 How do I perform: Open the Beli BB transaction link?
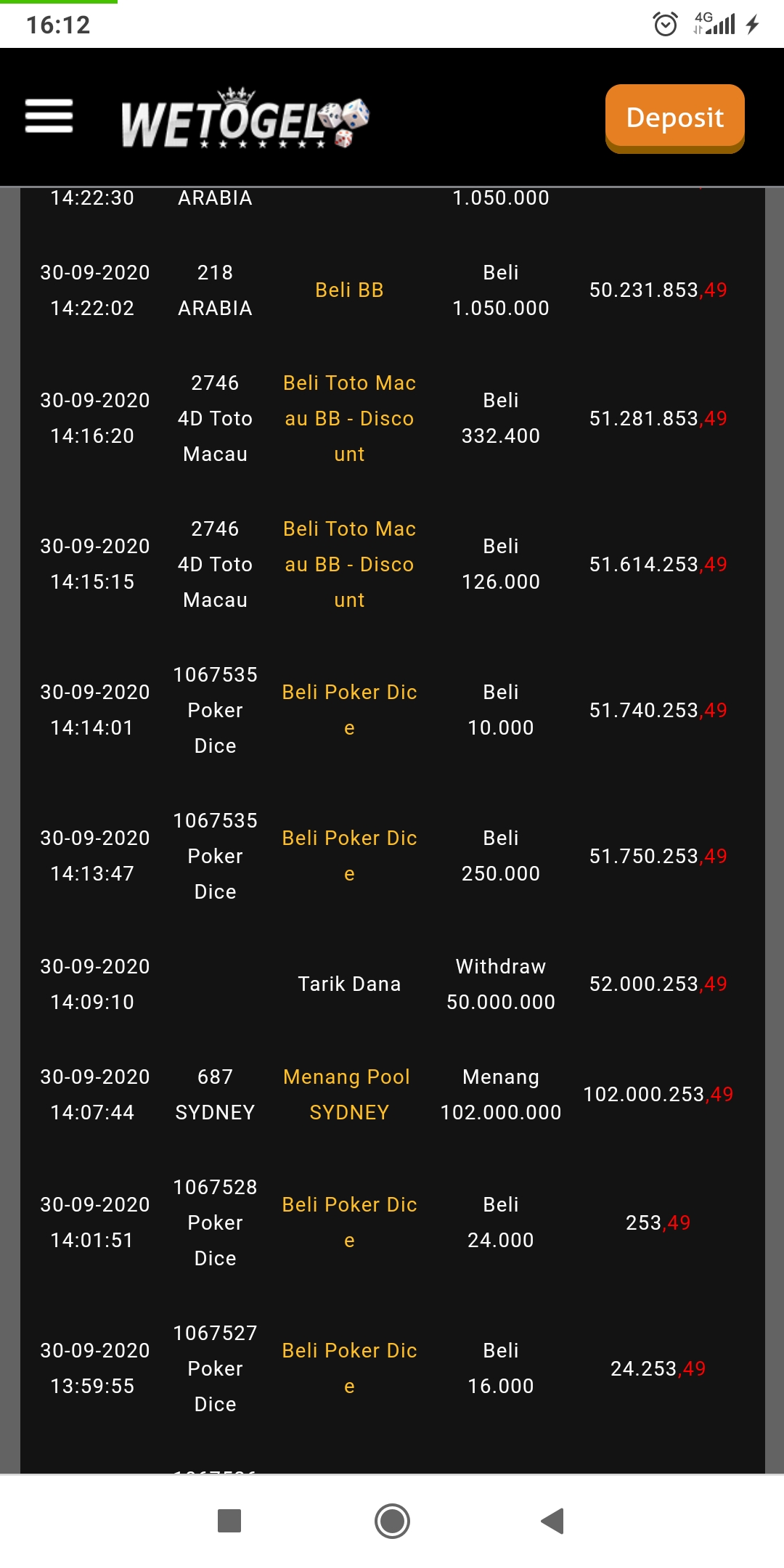coord(349,290)
